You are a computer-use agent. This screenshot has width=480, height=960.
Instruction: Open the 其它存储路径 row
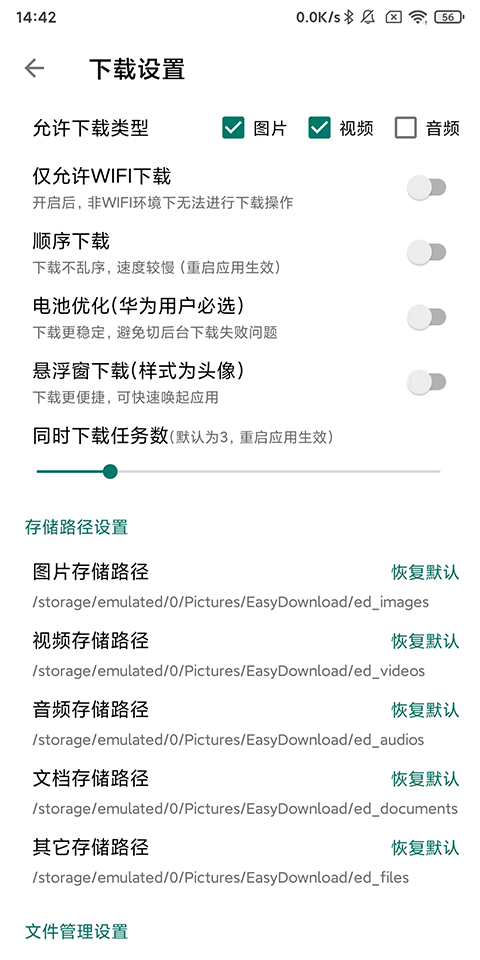pyautogui.click(x=240, y=861)
